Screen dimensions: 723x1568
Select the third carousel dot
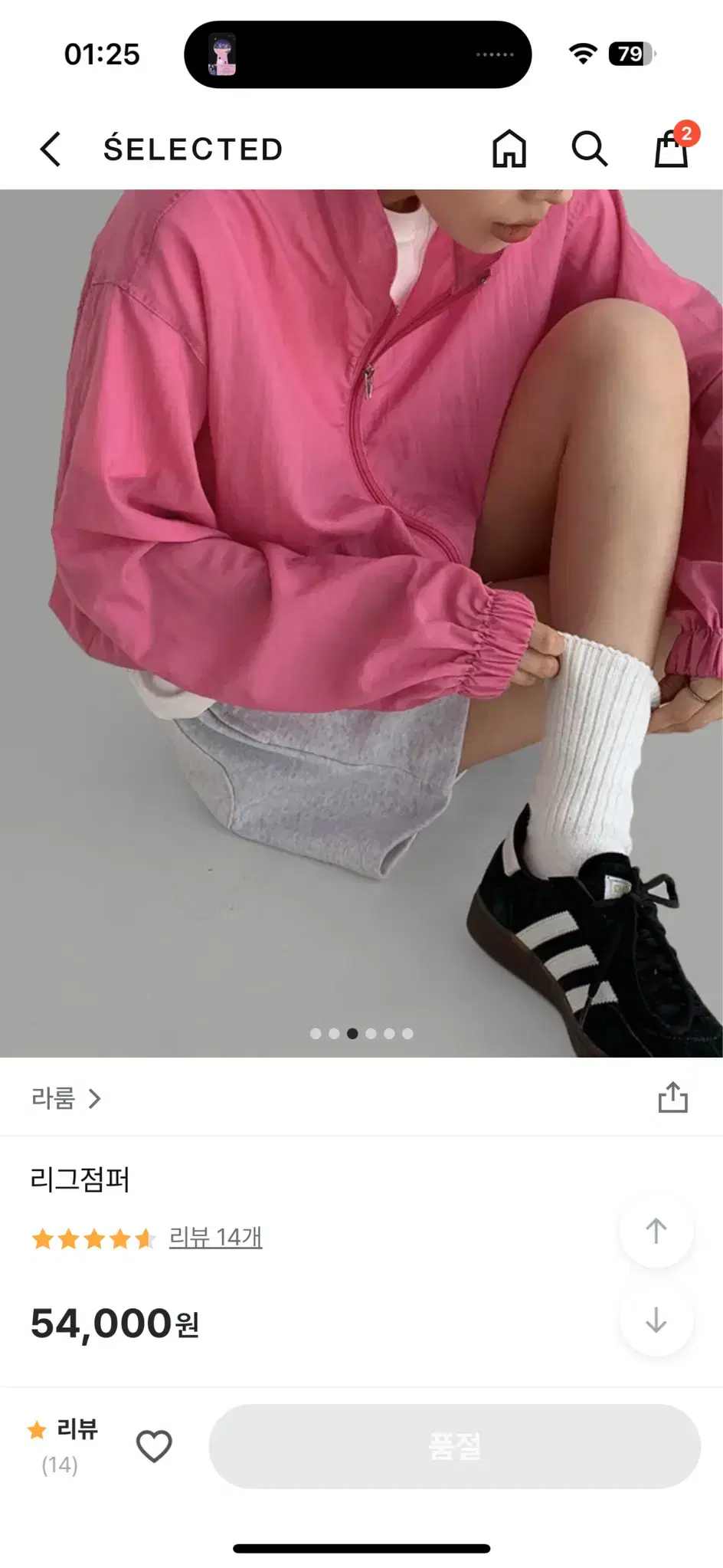tap(352, 1033)
